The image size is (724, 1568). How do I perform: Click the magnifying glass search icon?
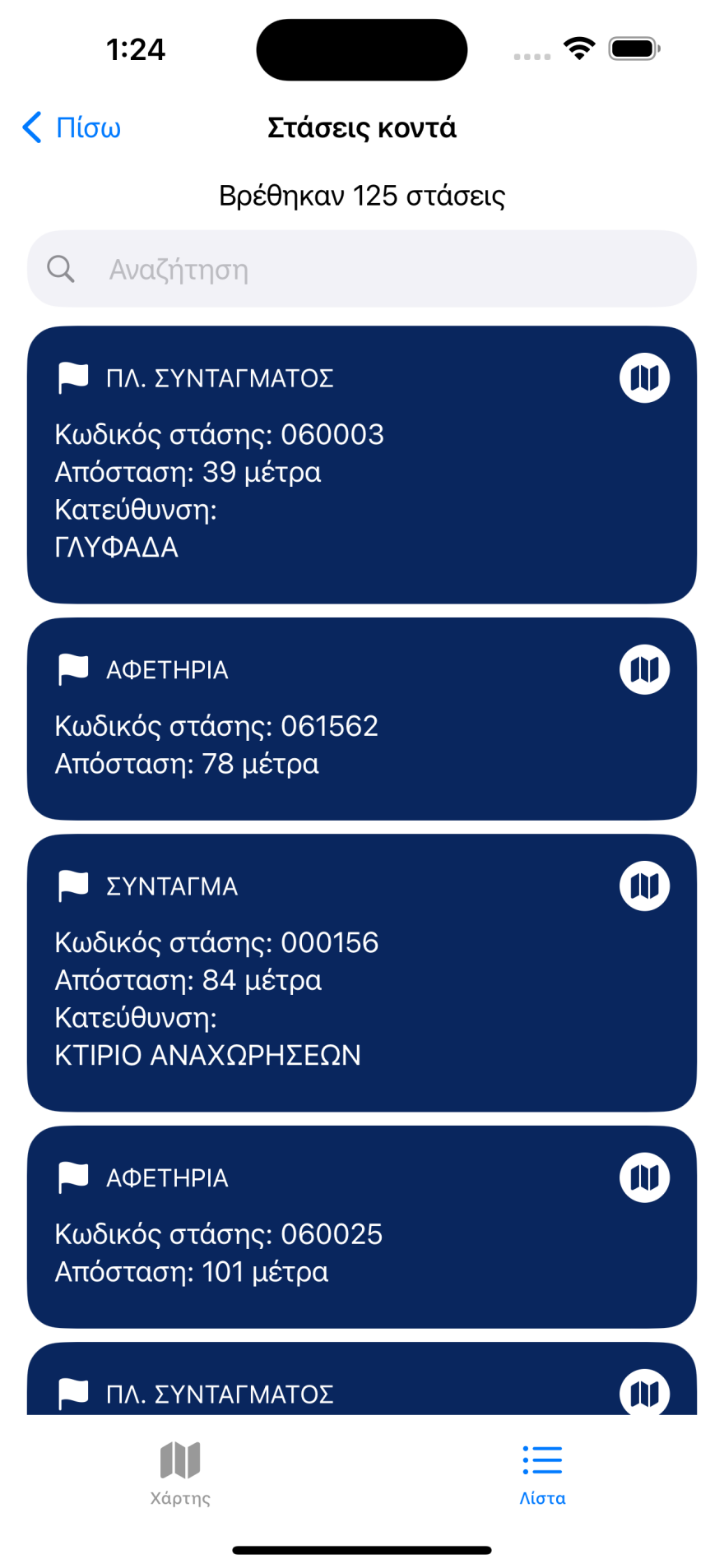(61, 268)
